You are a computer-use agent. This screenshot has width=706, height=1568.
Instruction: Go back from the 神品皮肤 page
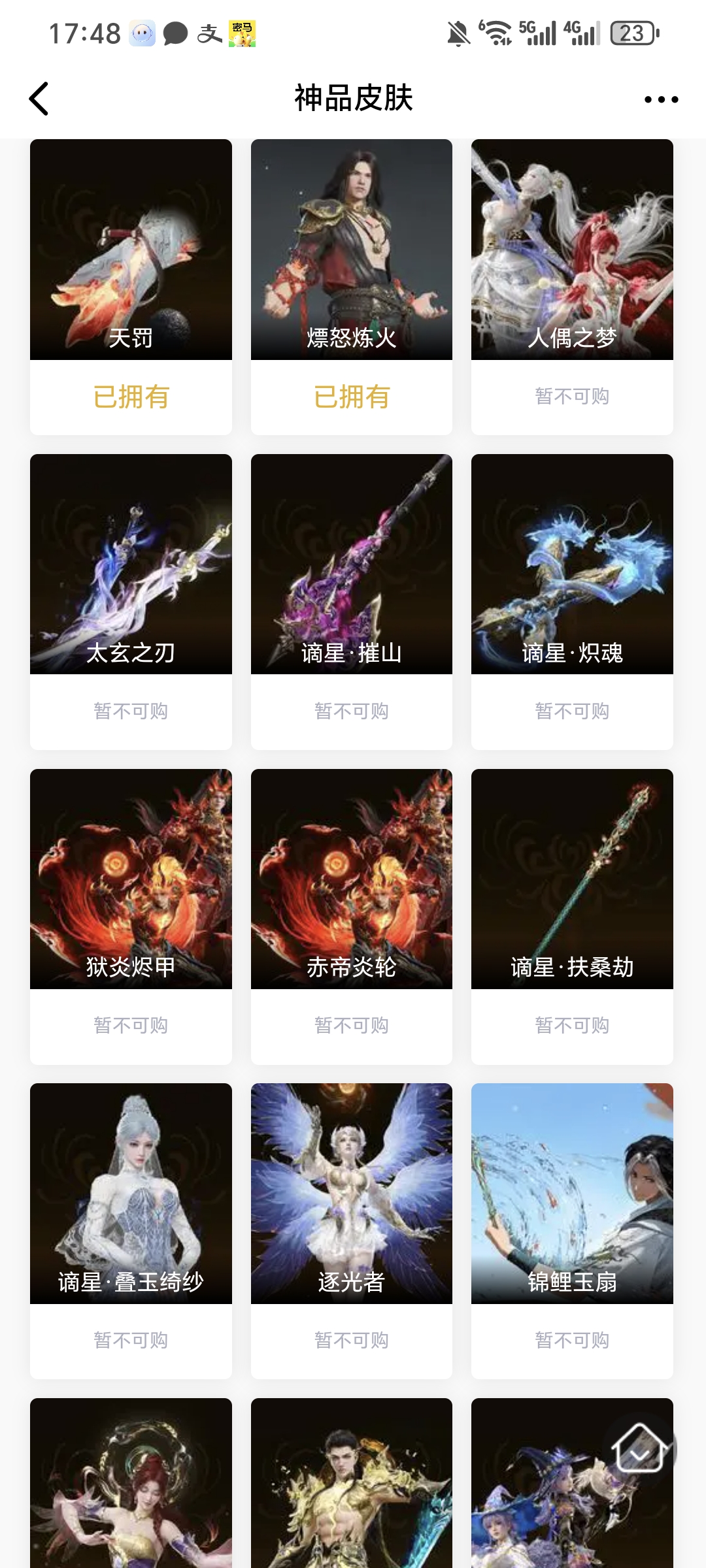click(39, 99)
